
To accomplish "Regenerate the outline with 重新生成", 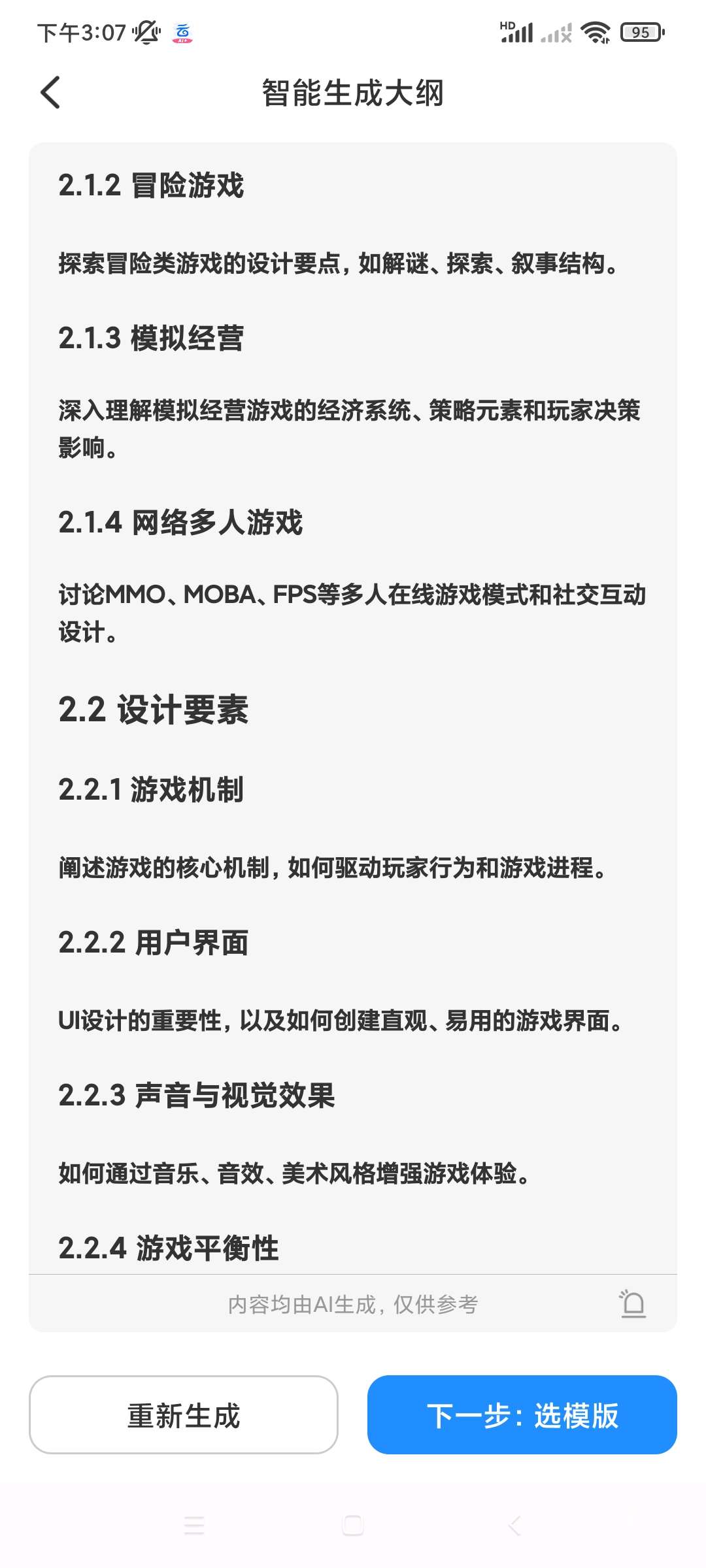I will [x=184, y=1415].
